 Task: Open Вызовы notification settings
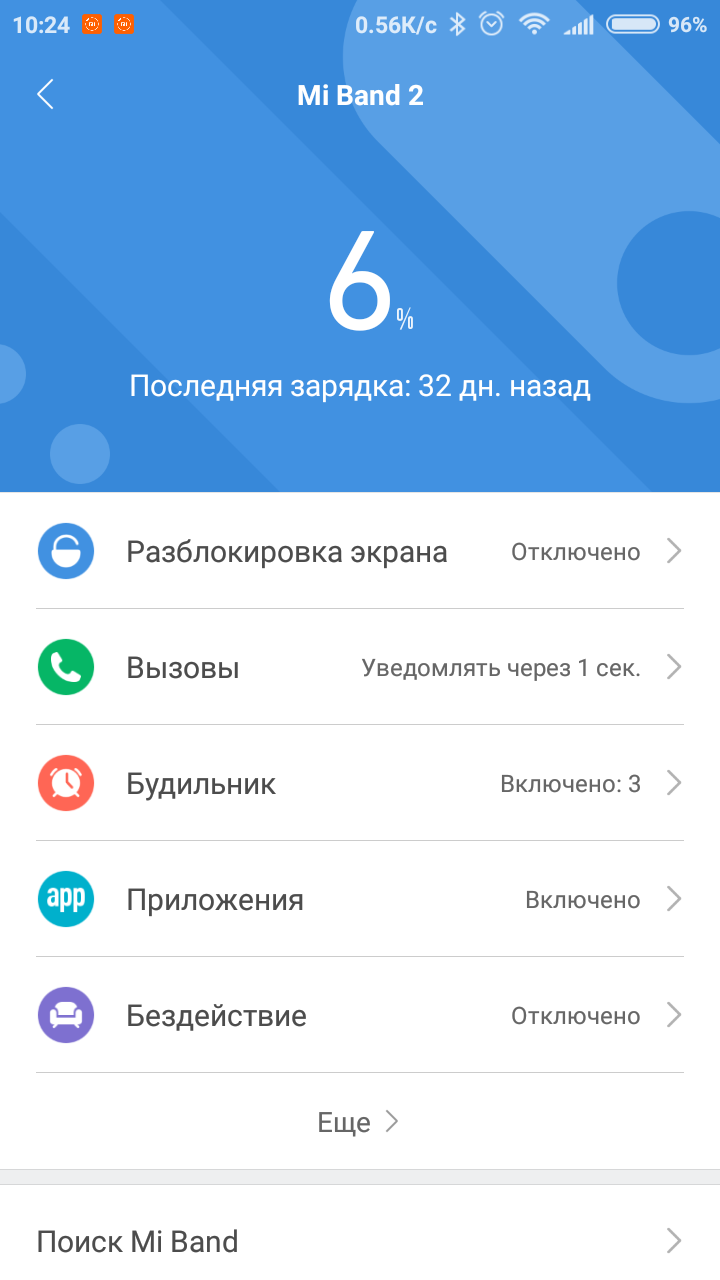(x=360, y=667)
